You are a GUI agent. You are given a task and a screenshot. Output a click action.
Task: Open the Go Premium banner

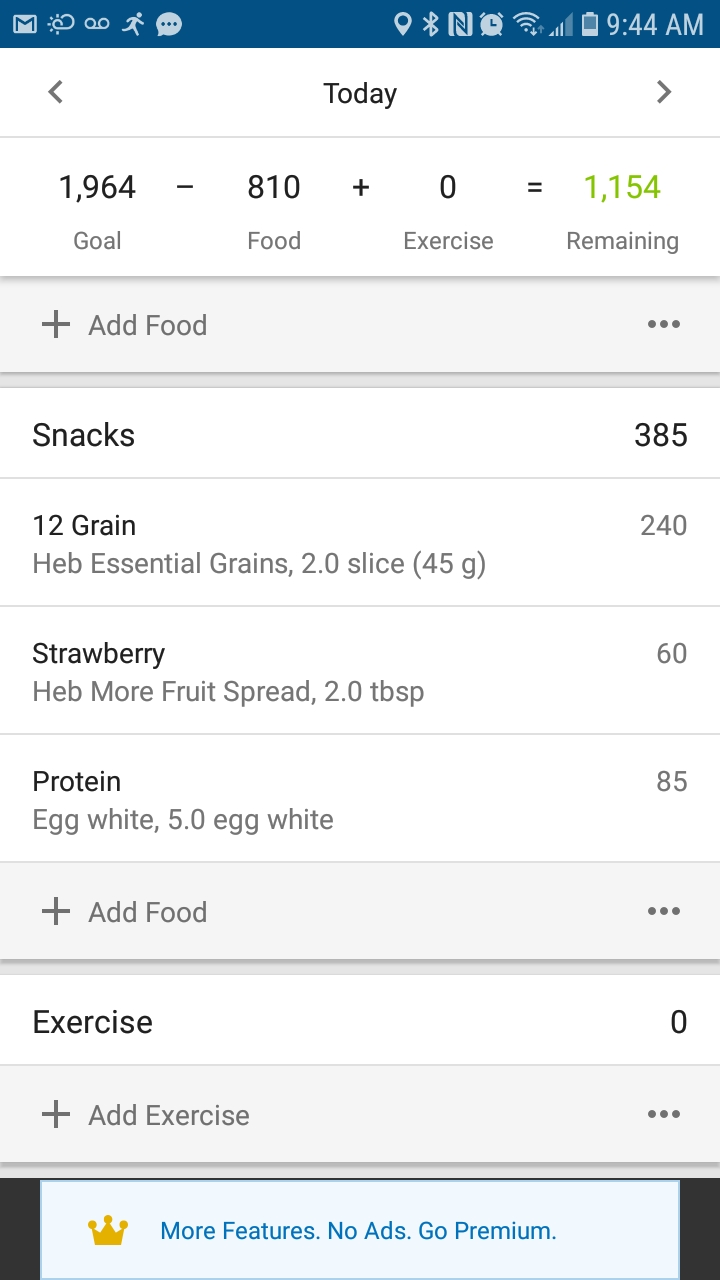coord(360,1230)
